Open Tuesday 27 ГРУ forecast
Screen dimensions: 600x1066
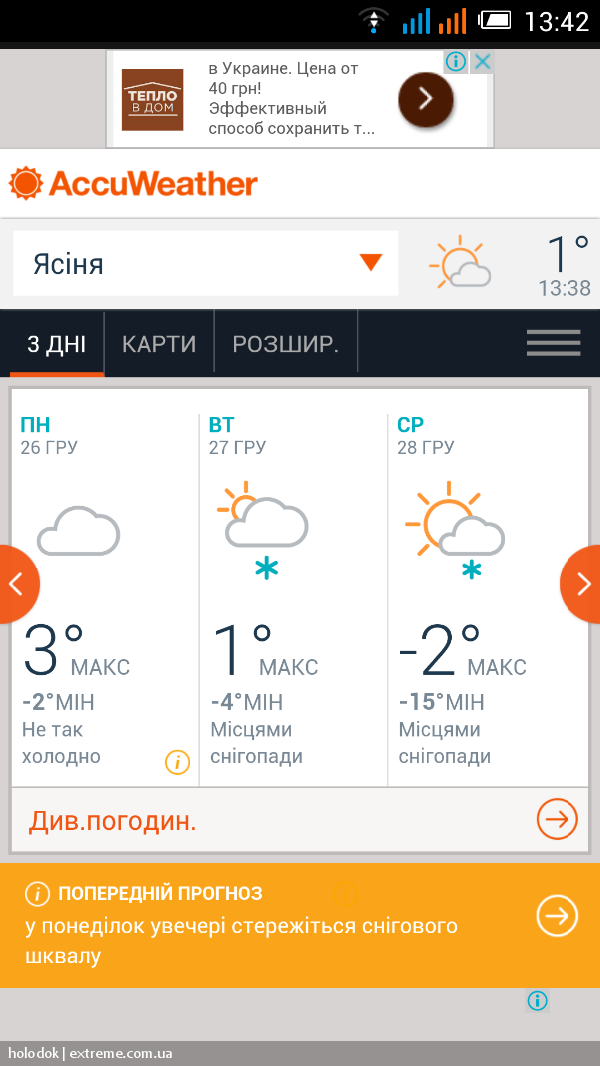[x=294, y=588]
